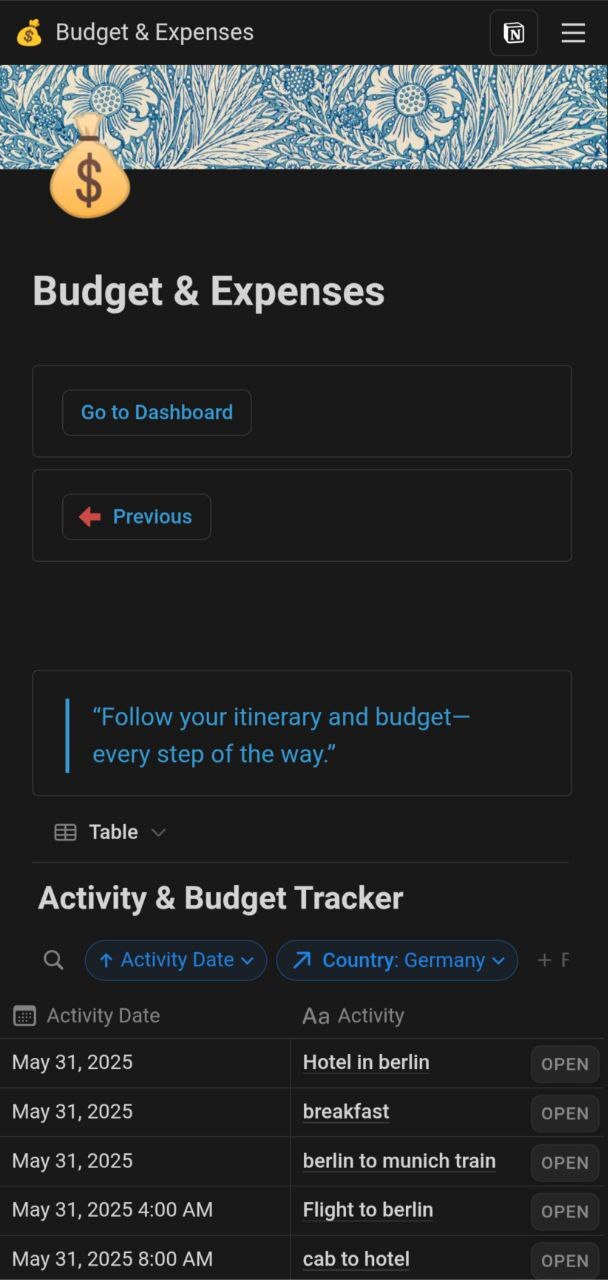Image resolution: width=608 pixels, height=1280 pixels.
Task: Open the breakfast entry
Action: pos(564,1113)
